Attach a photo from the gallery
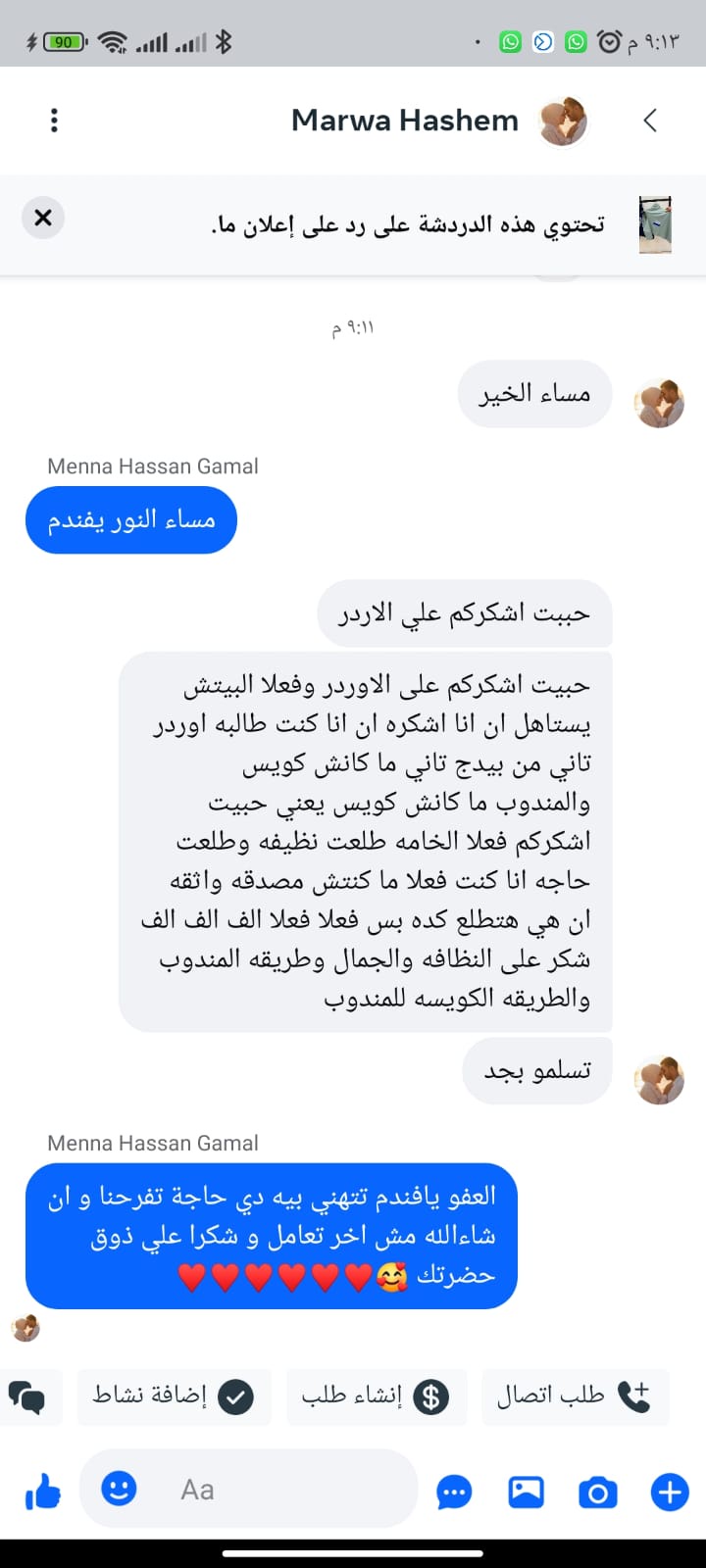706x1568 pixels. 526,1493
